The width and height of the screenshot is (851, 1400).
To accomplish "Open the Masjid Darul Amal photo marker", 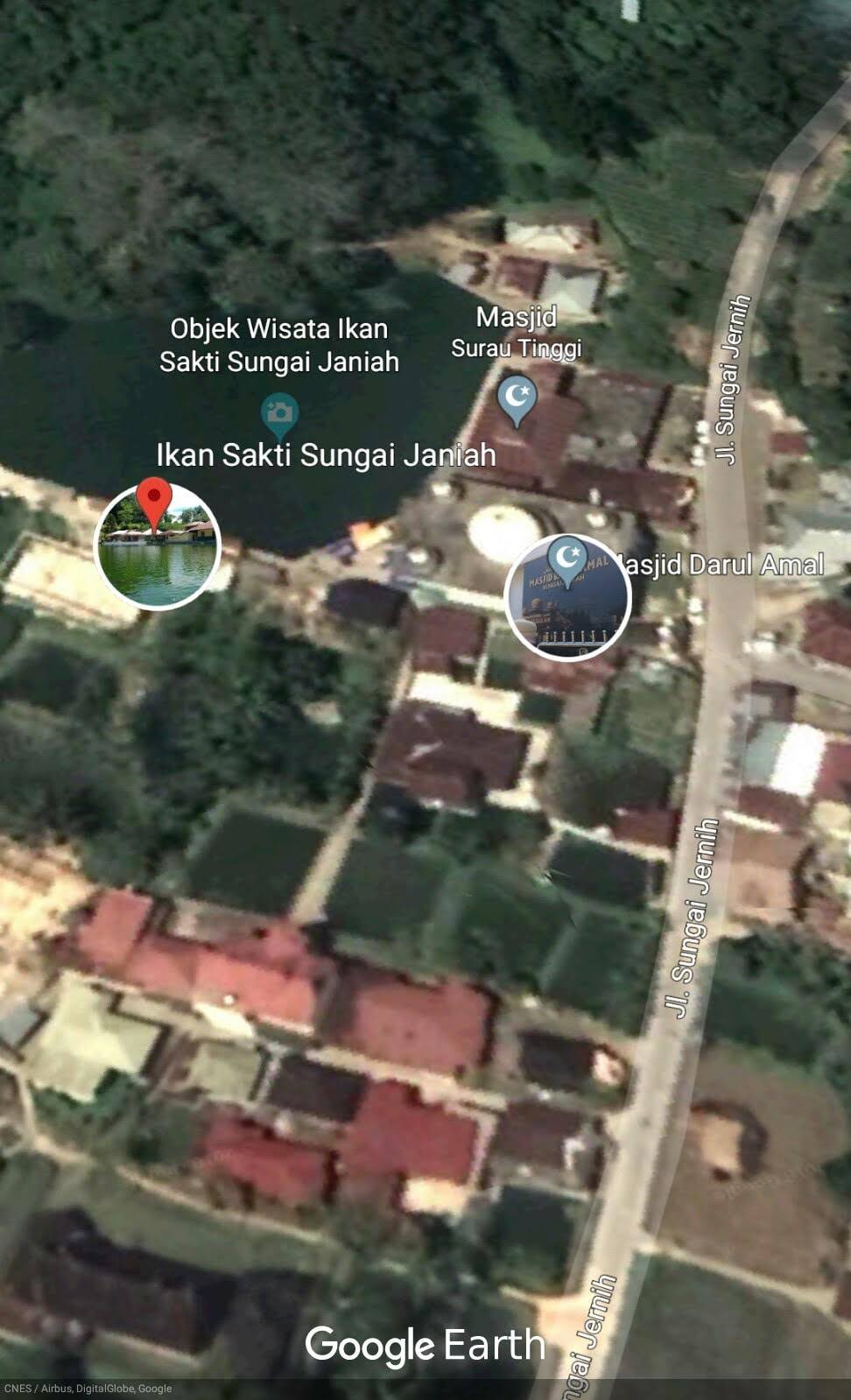I will click(x=568, y=597).
